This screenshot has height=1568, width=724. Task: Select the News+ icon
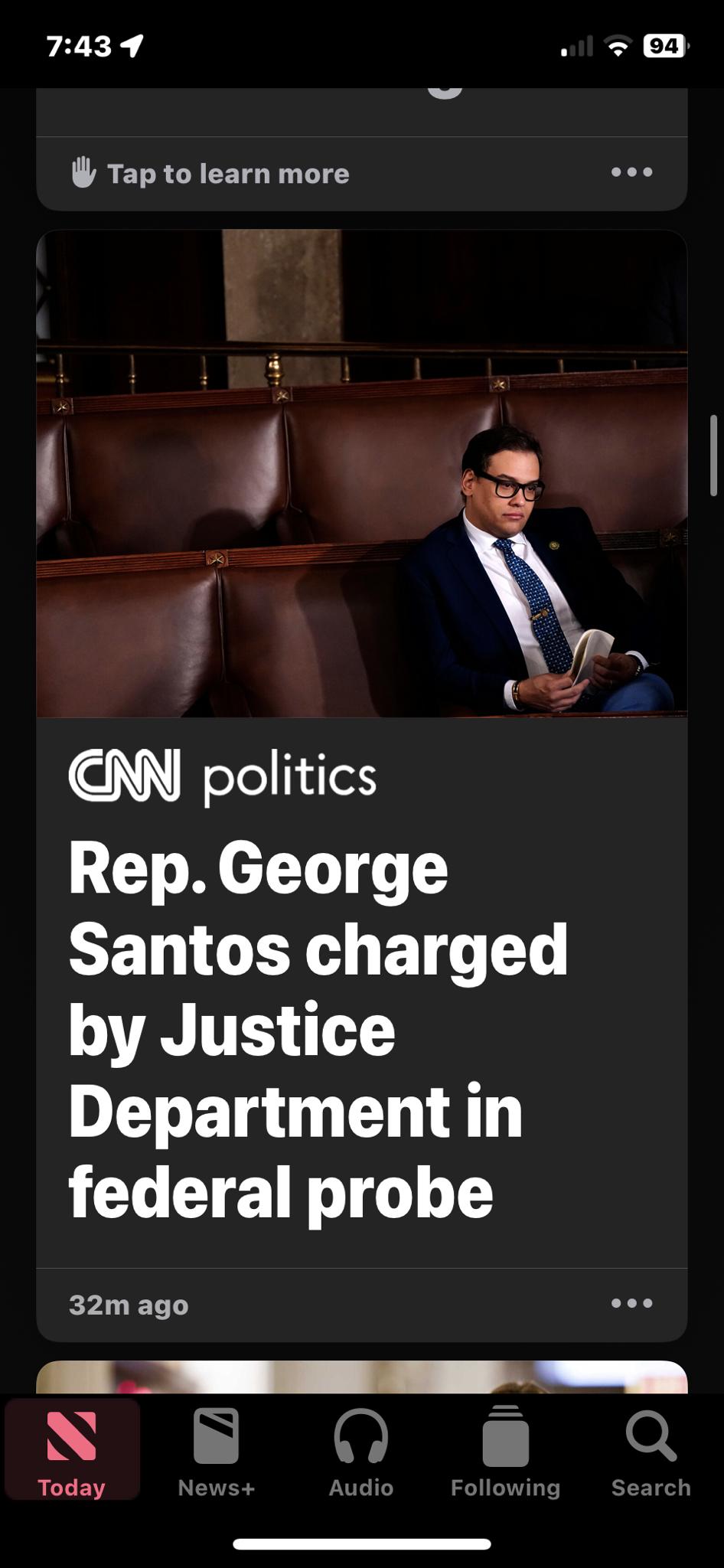pyautogui.click(x=217, y=1439)
